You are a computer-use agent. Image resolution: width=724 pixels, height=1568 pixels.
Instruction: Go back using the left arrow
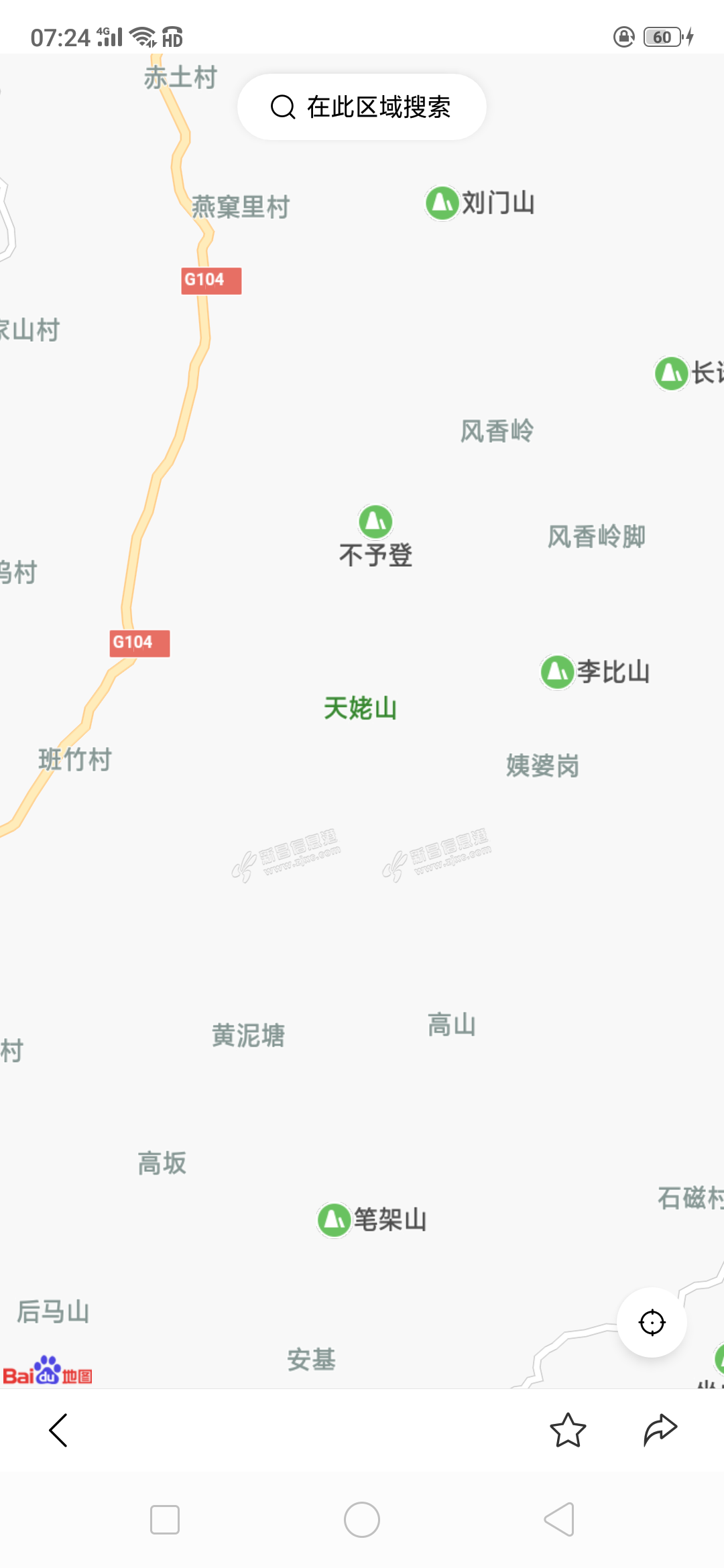(x=59, y=1430)
